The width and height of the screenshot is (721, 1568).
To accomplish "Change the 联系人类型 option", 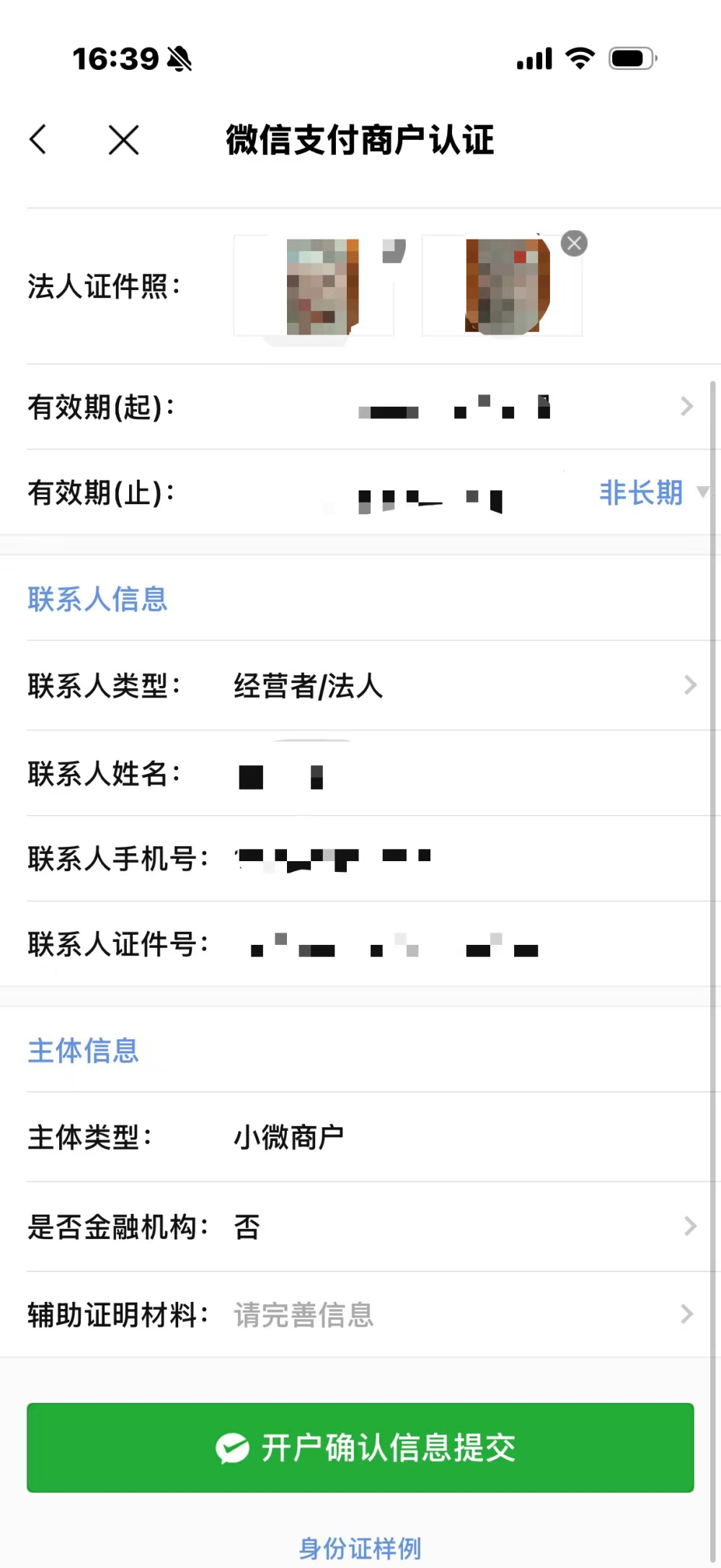I will coord(461,685).
